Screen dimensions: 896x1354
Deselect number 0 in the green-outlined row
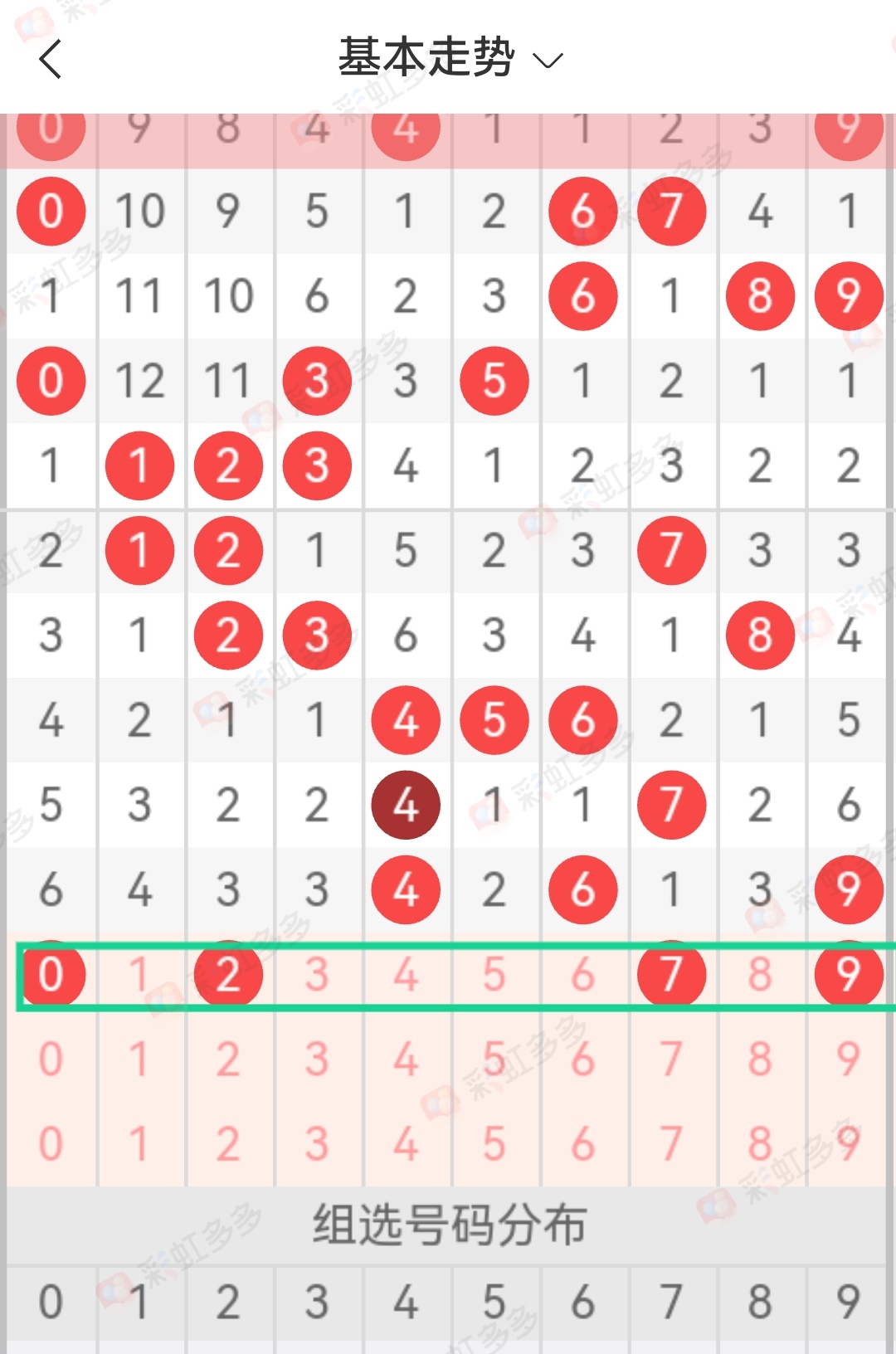pyautogui.click(x=51, y=975)
